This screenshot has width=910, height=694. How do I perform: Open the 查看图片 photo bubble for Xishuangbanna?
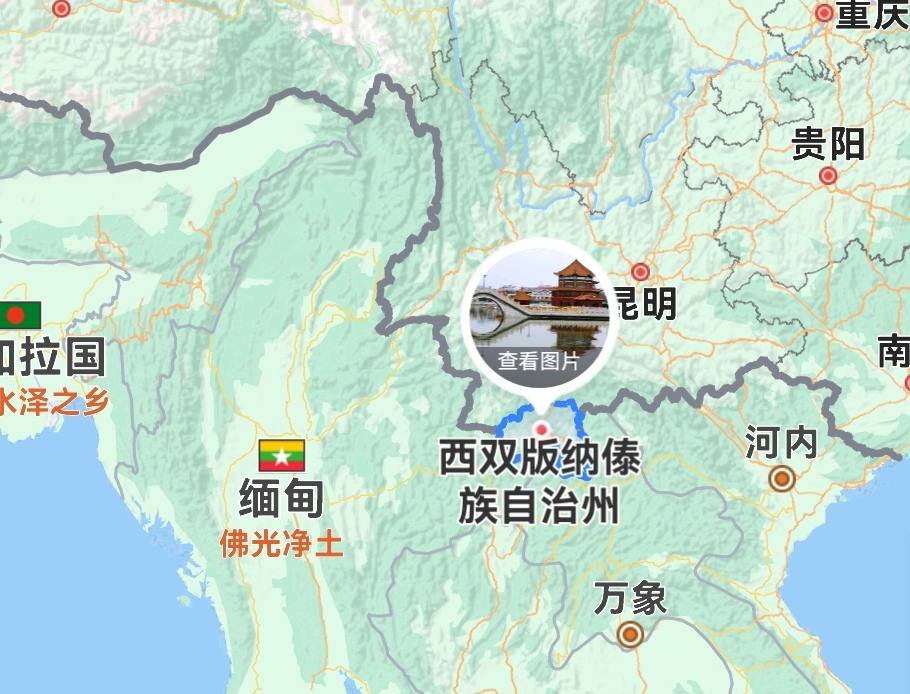(x=539, y=319)
